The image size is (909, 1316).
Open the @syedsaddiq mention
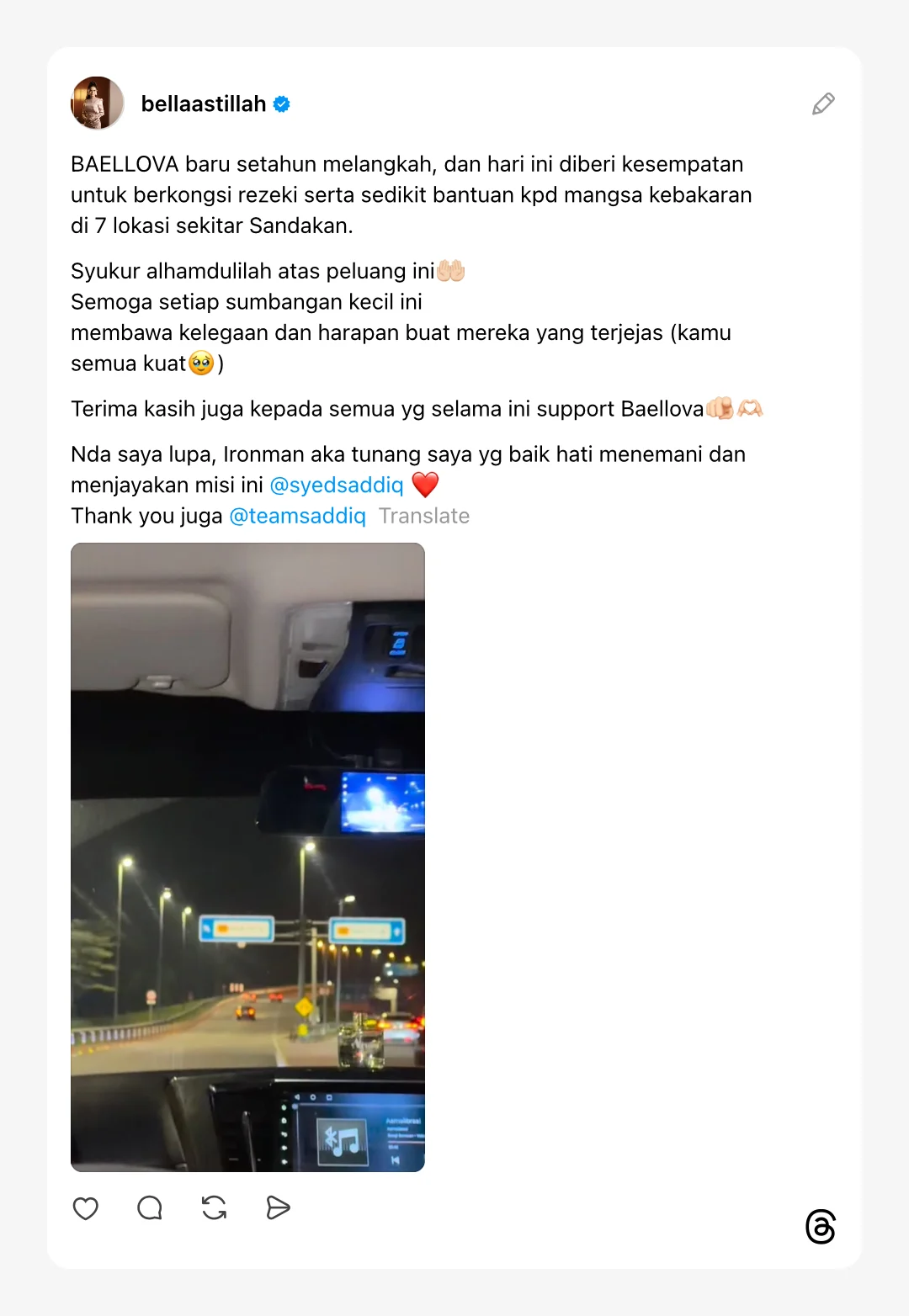tap(337, 486)
